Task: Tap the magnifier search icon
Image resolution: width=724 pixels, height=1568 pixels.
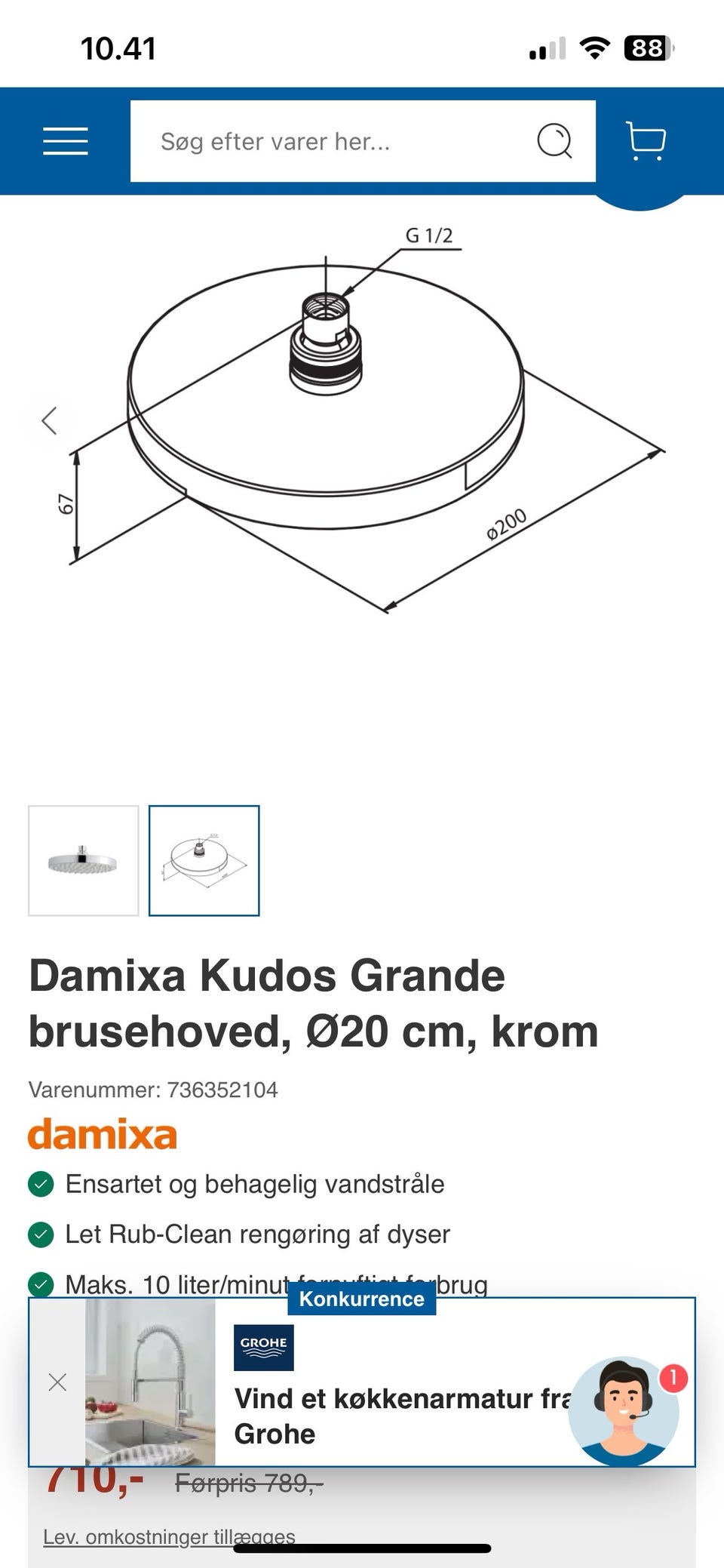Action: [x=554, y=141]
